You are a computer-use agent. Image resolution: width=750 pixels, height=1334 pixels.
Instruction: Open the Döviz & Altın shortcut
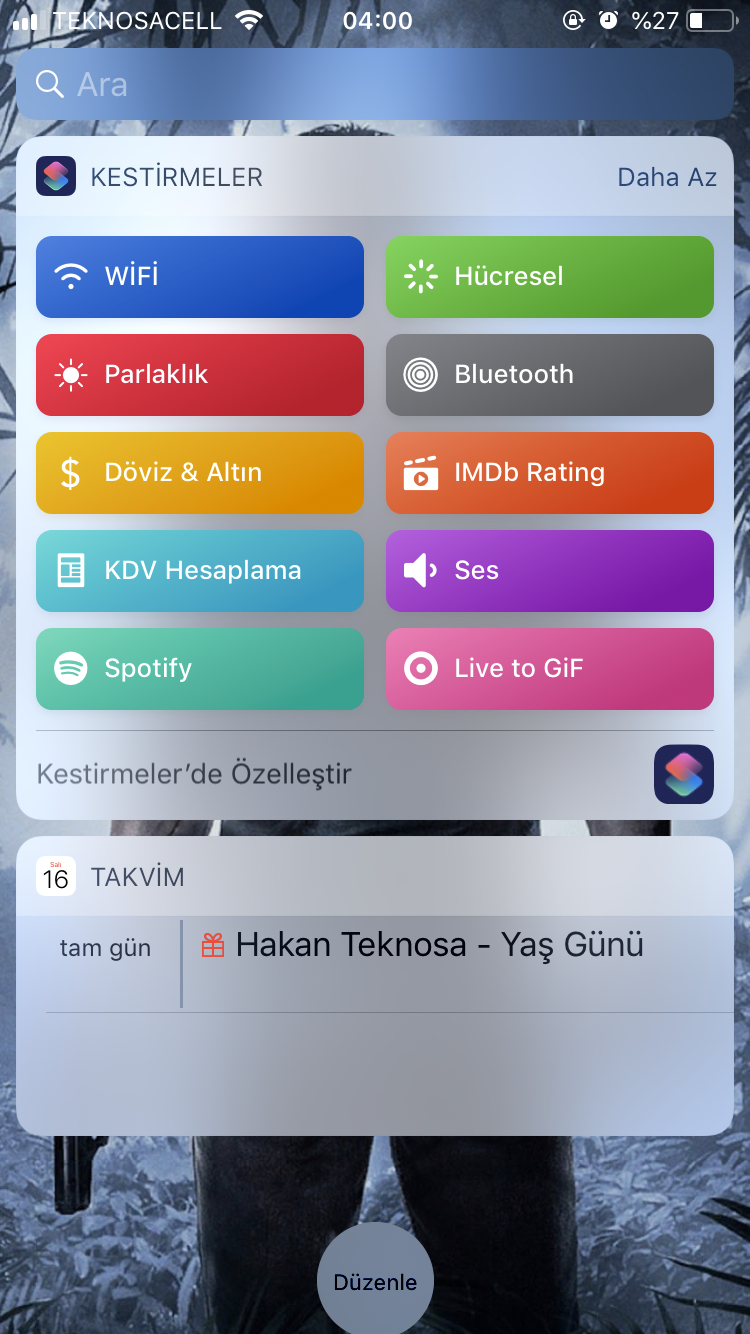click(x=200, y=472)
